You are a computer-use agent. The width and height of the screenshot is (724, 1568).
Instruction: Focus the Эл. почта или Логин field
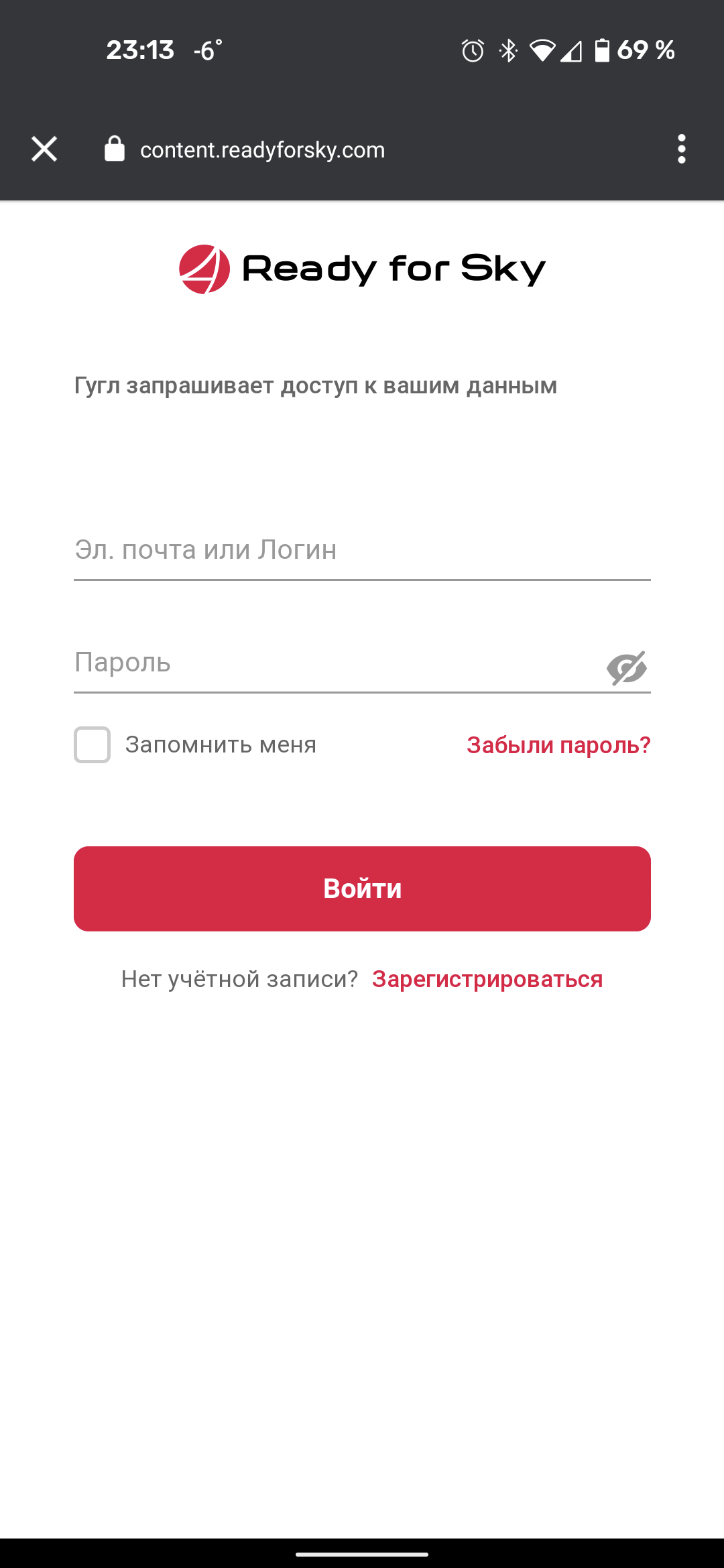(x=362, y=551)
